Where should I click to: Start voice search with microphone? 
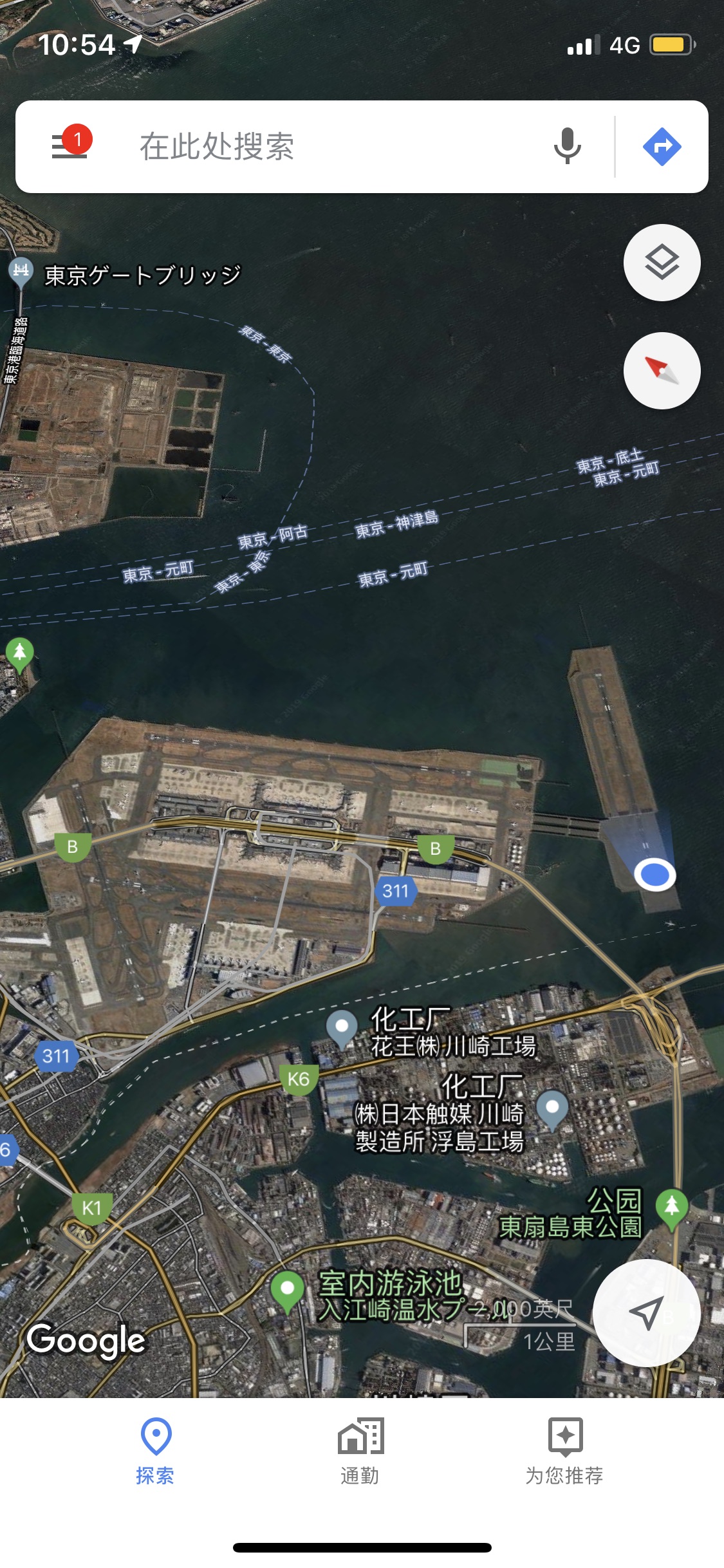567,146
